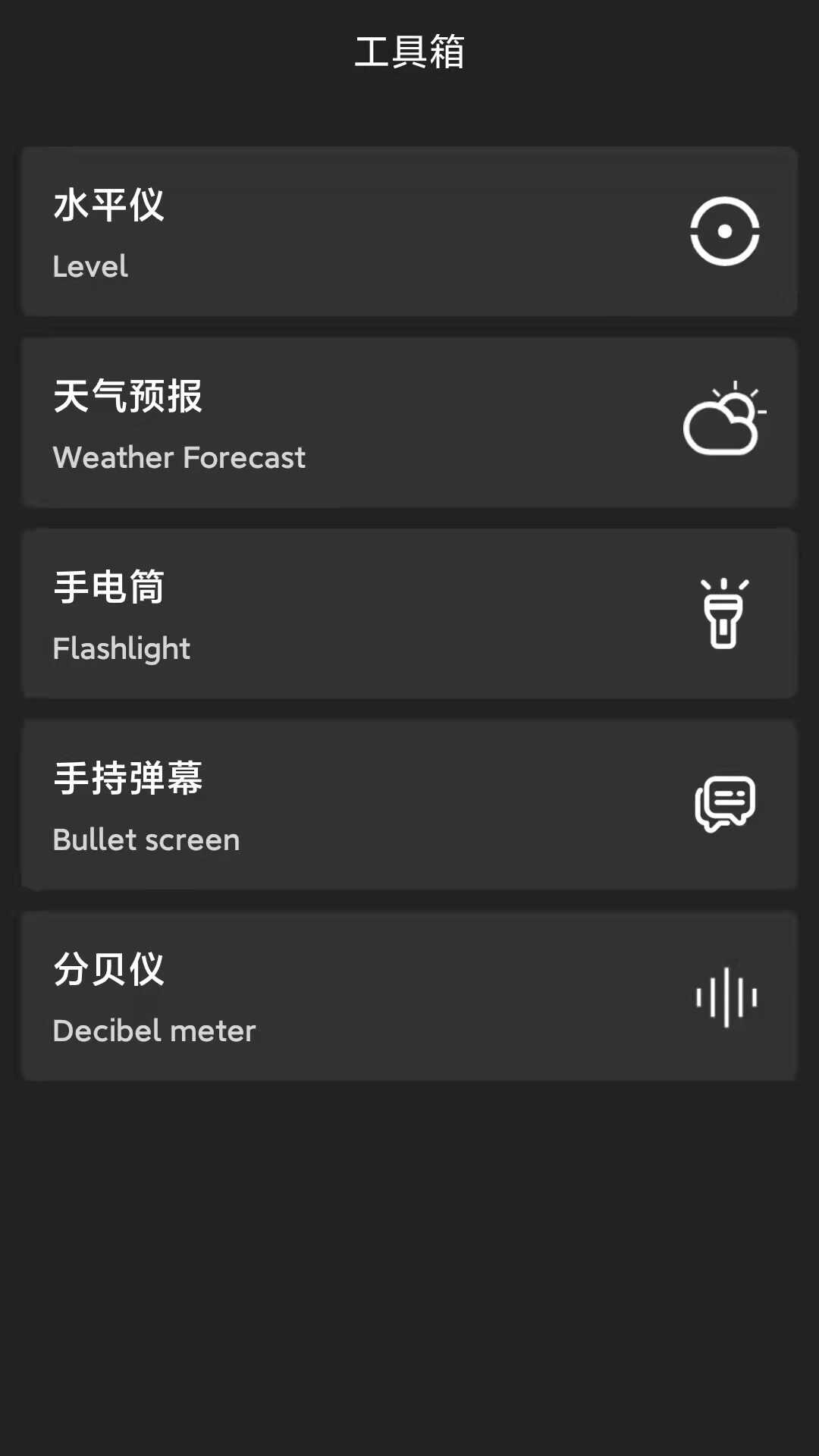Select the circular spirit level symbol

coord(726,231)
